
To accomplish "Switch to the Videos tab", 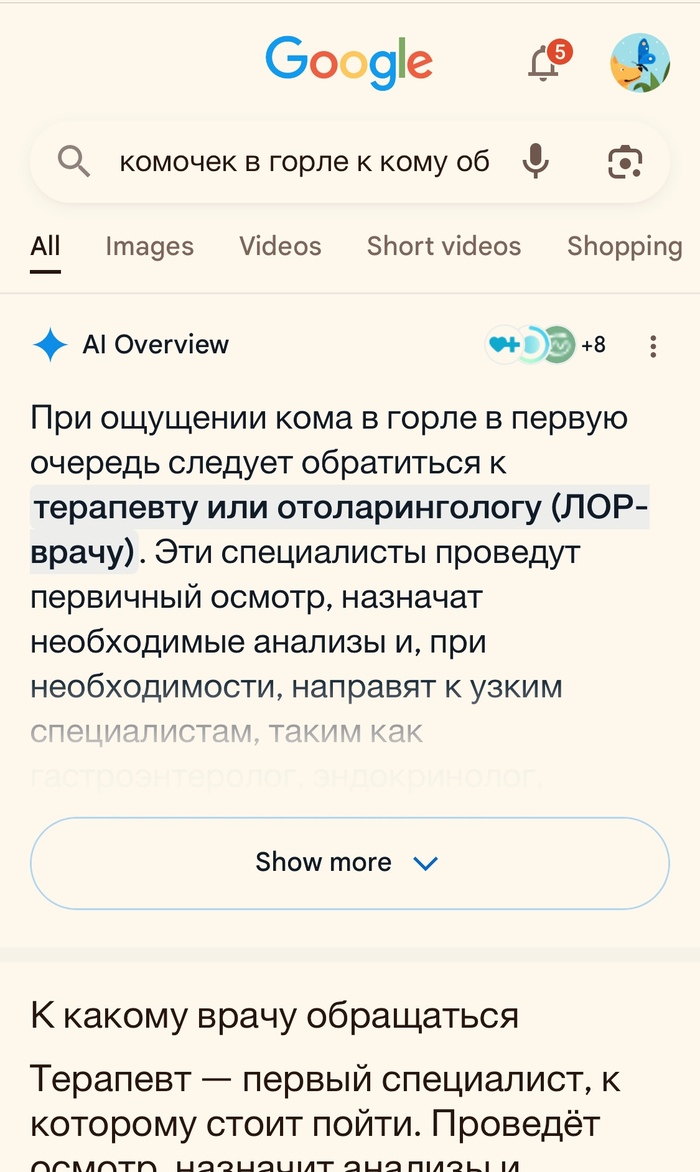I will (x=280, y=246).
